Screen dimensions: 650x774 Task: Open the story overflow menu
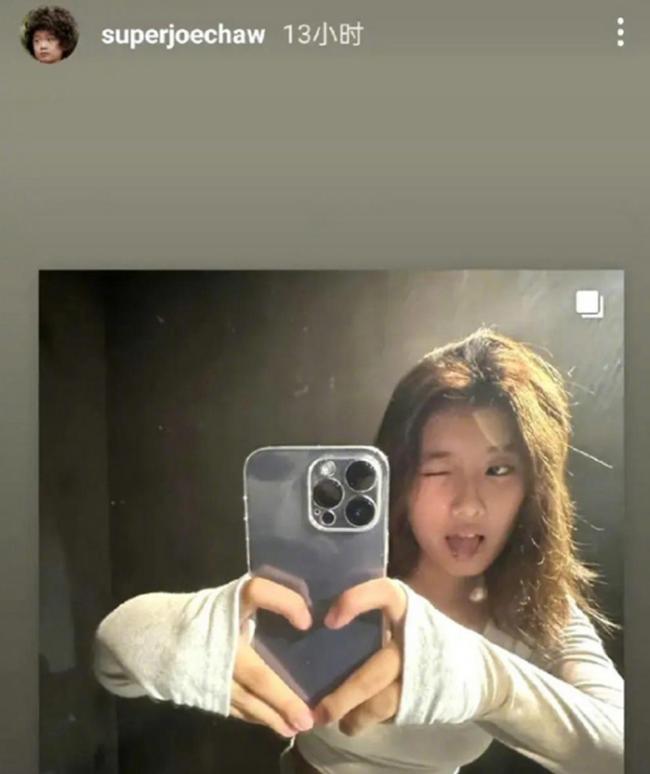tap(620, 33)
